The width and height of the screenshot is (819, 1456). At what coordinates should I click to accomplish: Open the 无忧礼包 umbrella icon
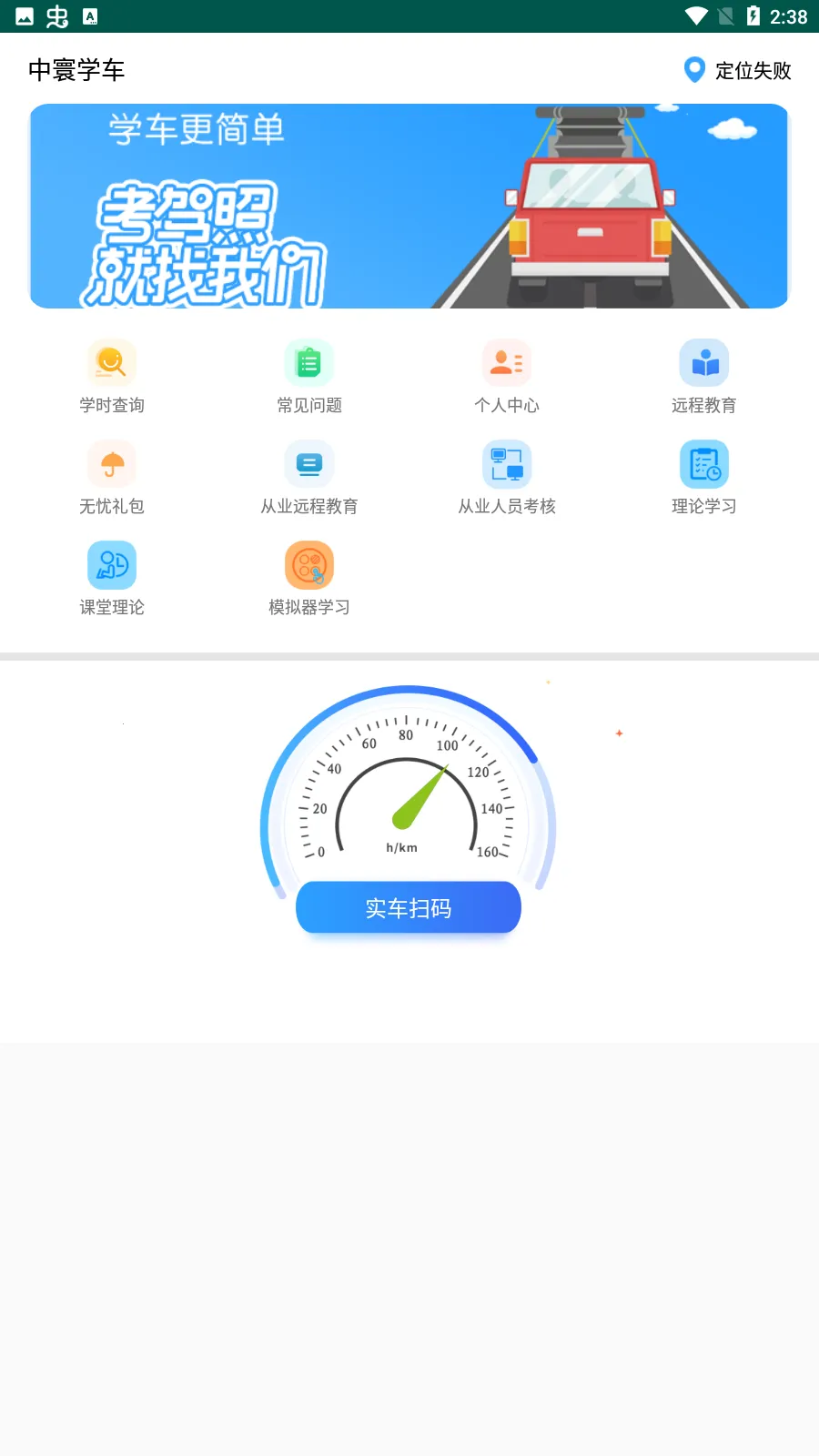[111, 463]
